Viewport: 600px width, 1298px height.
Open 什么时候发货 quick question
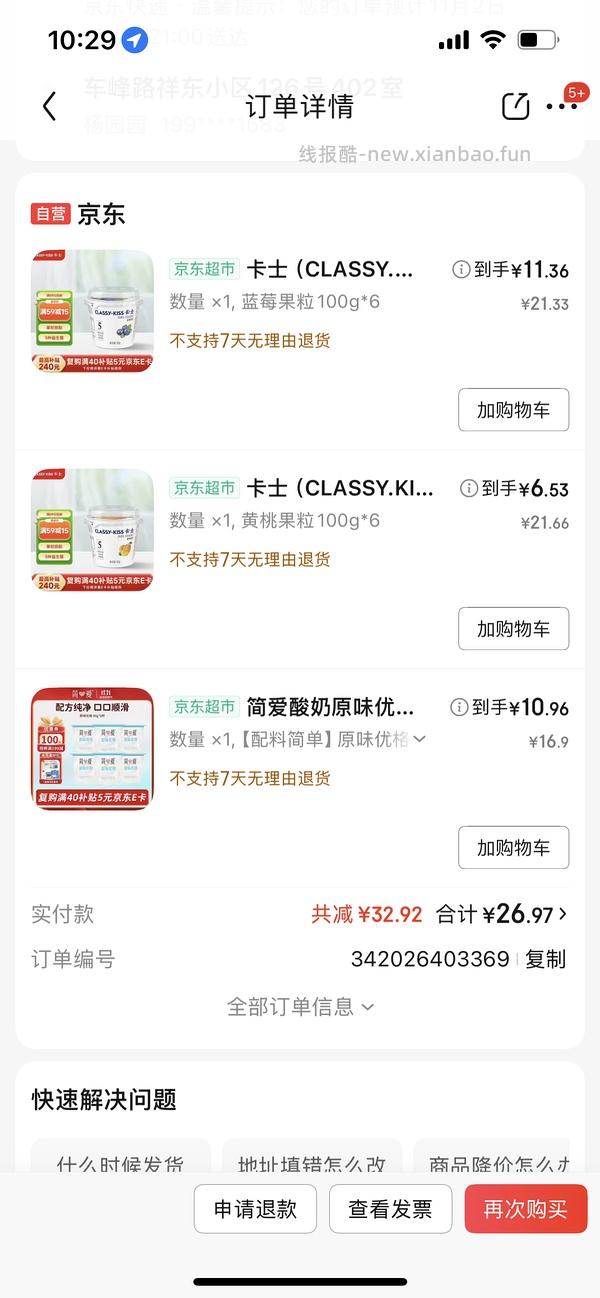120,1163
